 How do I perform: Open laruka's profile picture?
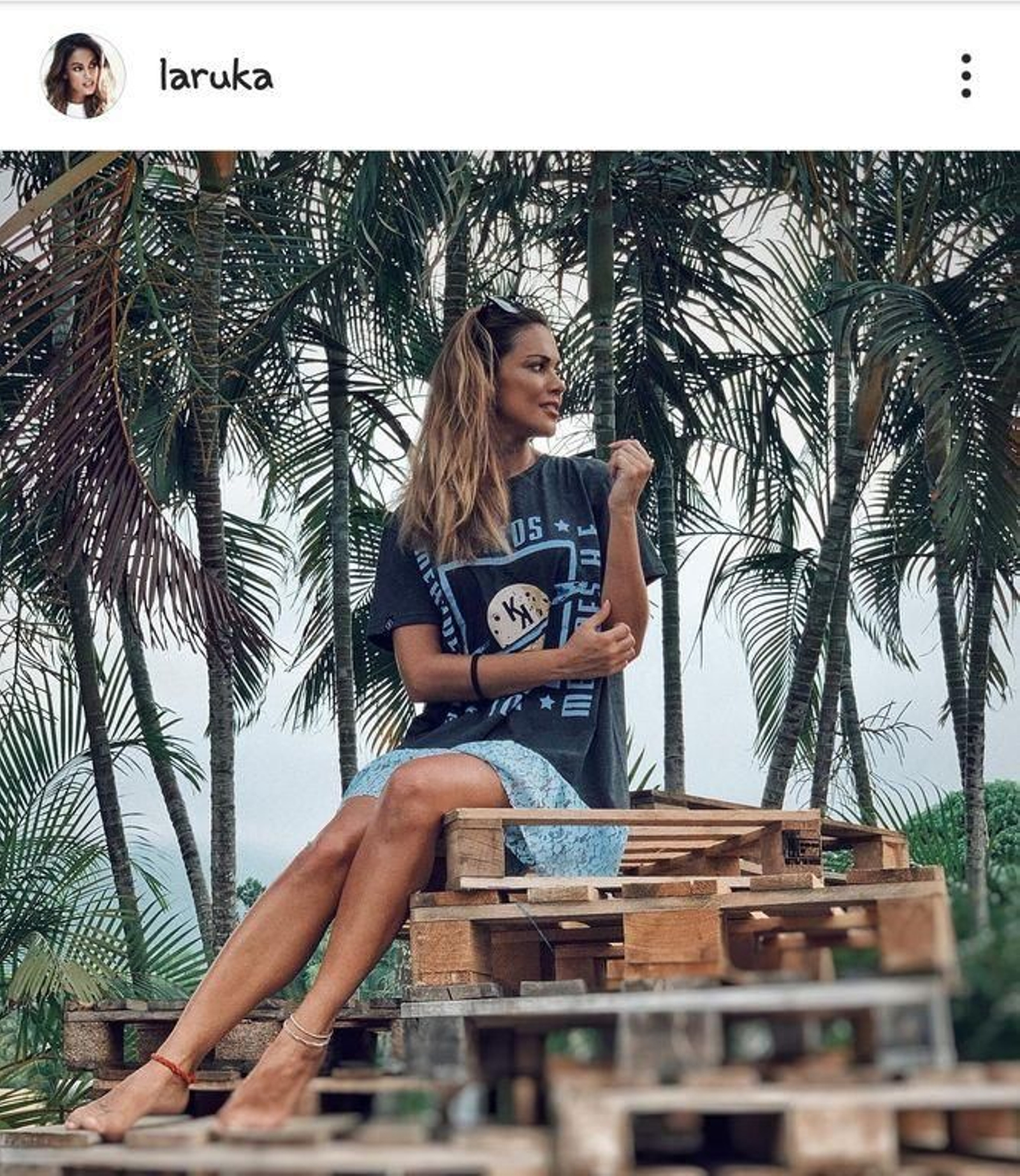[82, 76]
